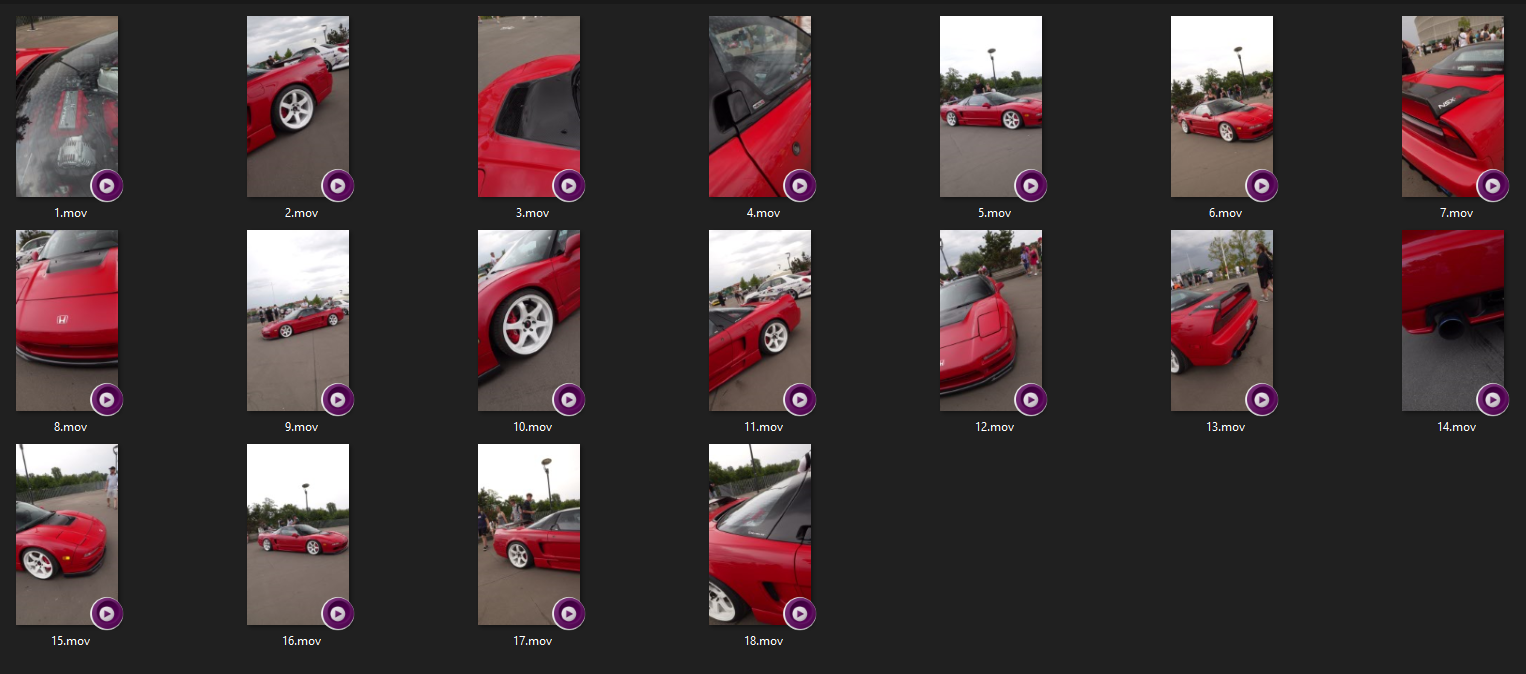Select the 10.mov wheel video
Screen dimensions: 1526x674
(x=529, y=320)
